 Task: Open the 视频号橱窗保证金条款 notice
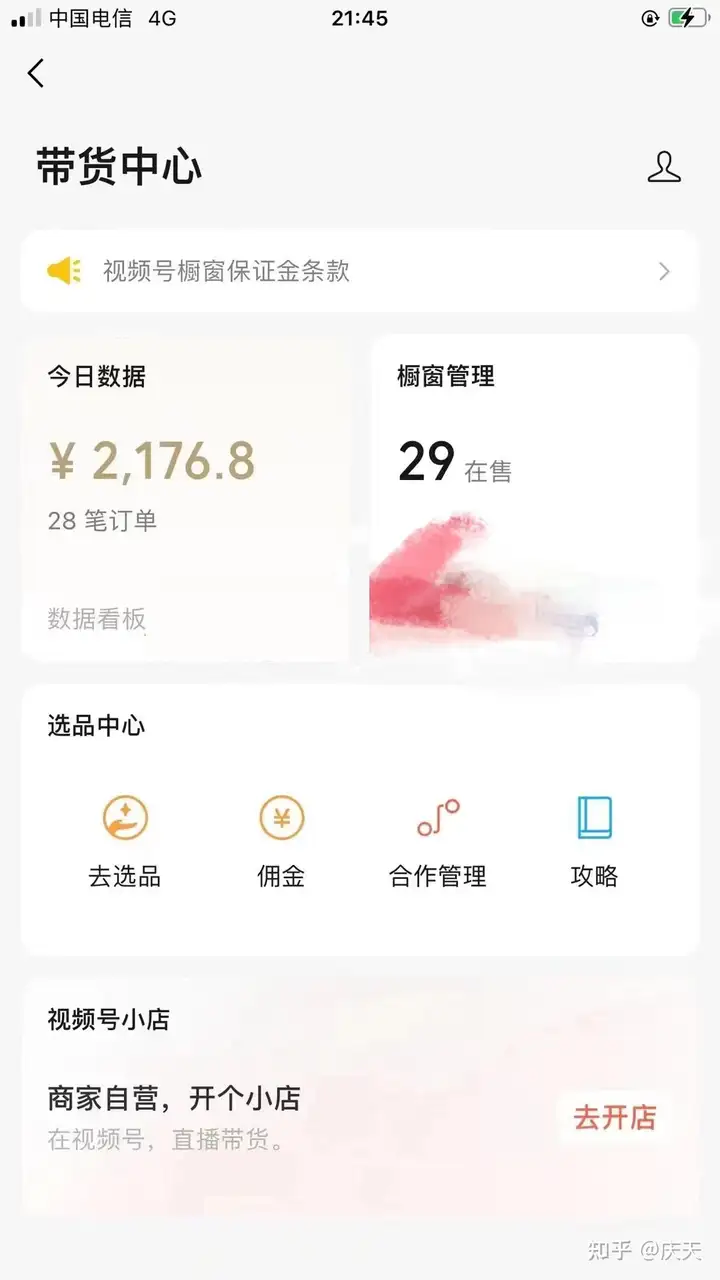point(360,271)
